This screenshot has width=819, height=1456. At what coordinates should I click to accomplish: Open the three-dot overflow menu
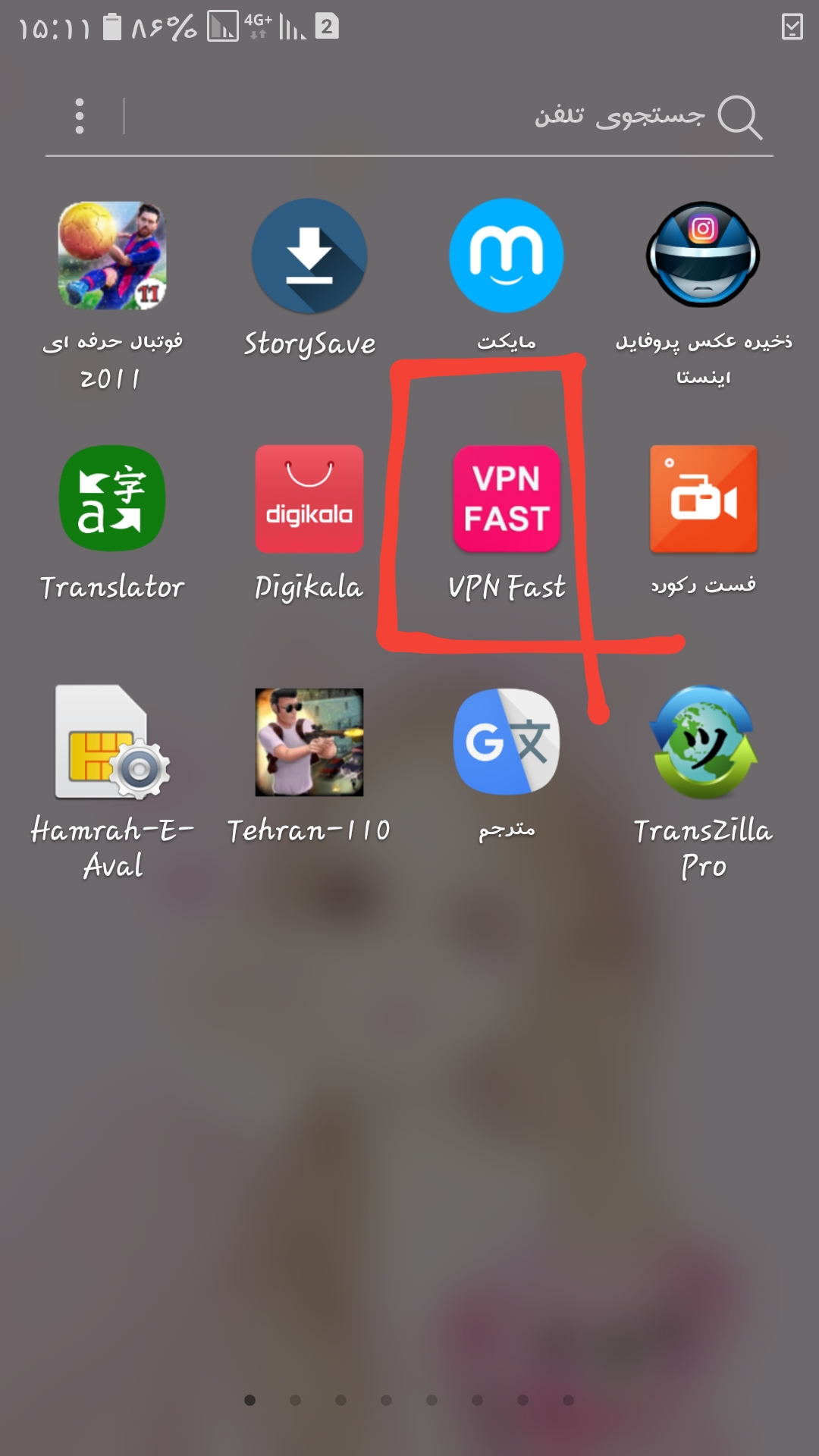pos(80,116)
